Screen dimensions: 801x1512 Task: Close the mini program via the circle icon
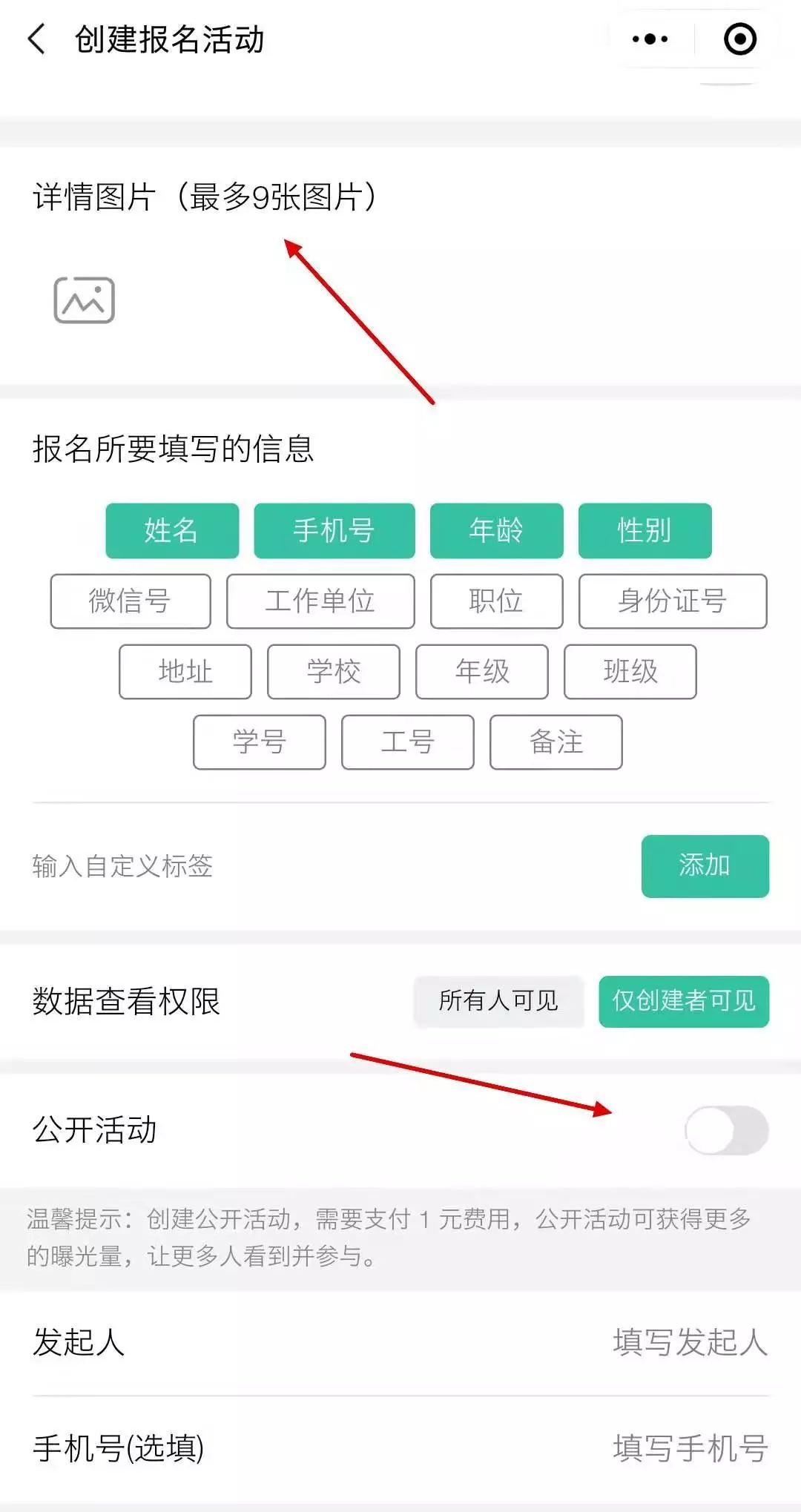click(x=739, y=39)
